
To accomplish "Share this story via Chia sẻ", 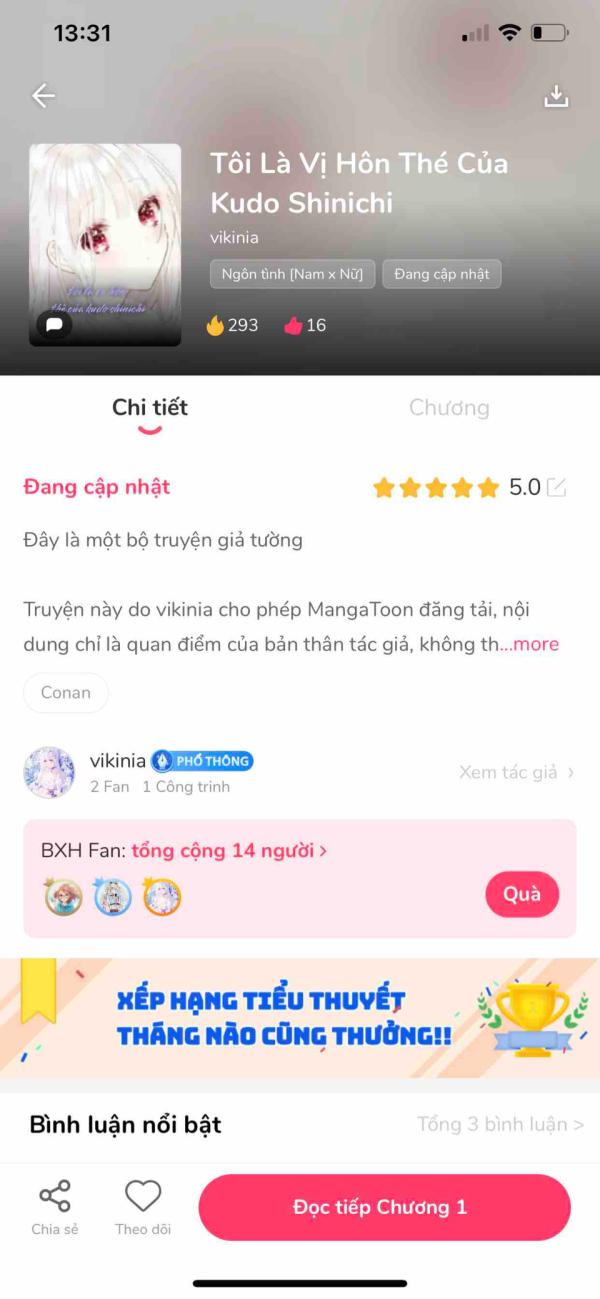I will (54, 1207).
